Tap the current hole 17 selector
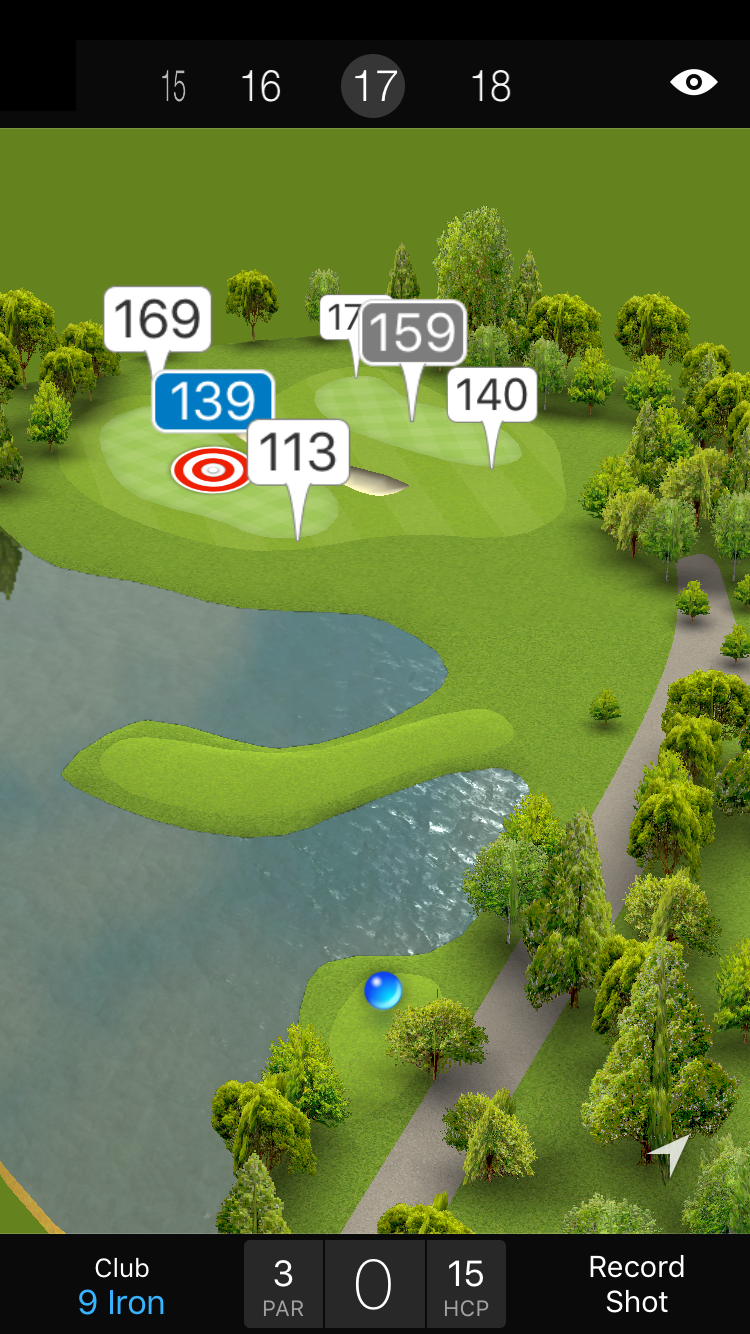This screenshot has width=750, height=1334. coord(373,87)
